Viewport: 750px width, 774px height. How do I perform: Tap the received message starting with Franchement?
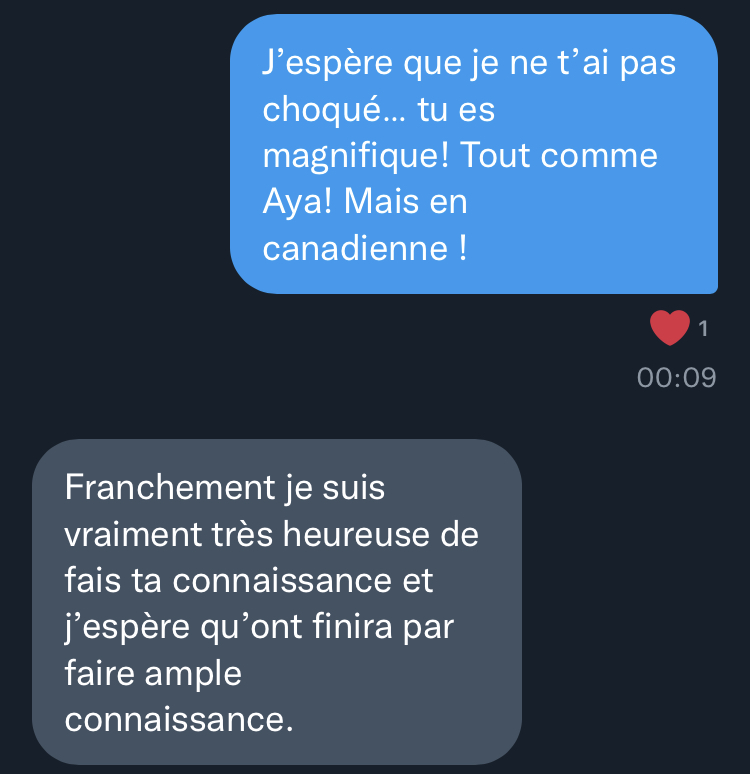tap(276, 601)
